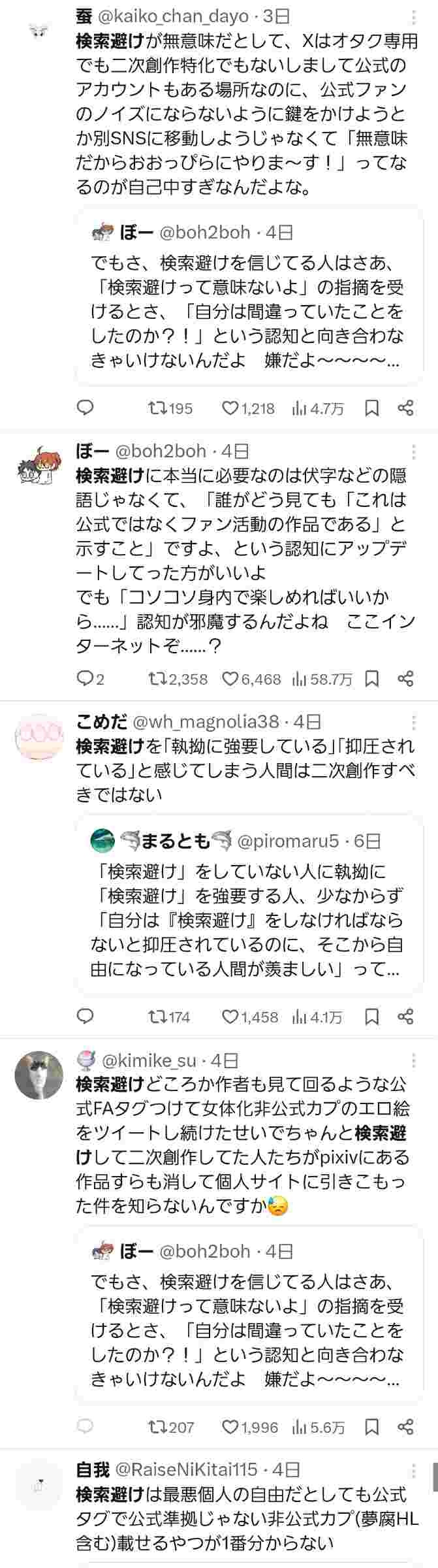Reply to @kaiko_chan_dayo's post
Screen dimensions: 438x1568
tap(86, 408)
